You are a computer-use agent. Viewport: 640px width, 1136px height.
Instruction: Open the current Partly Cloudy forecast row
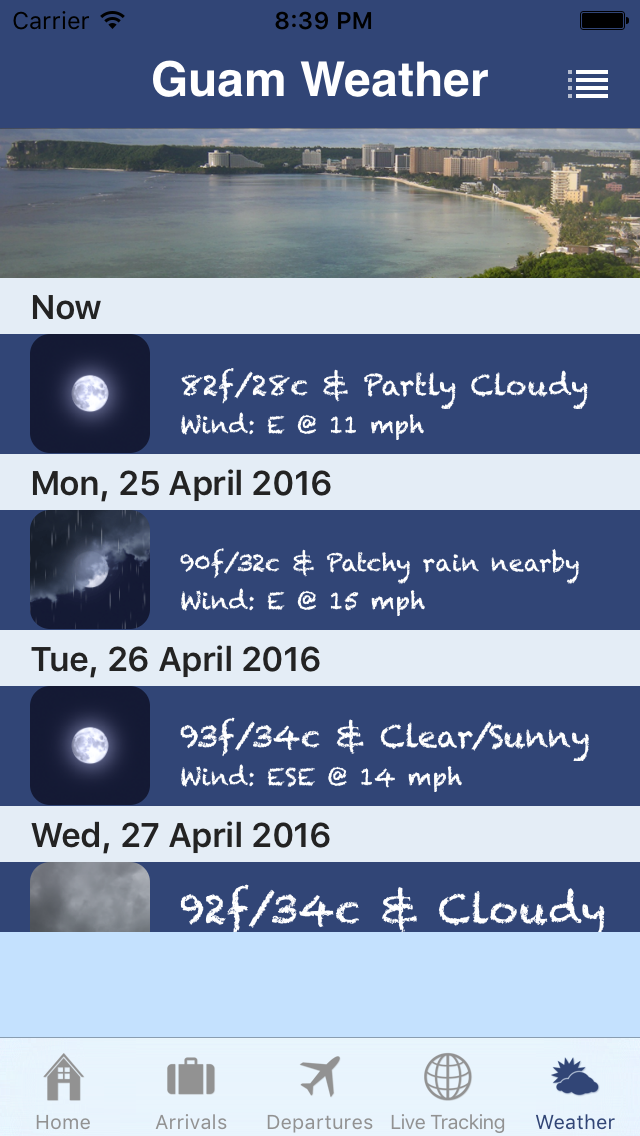(320, 394)
